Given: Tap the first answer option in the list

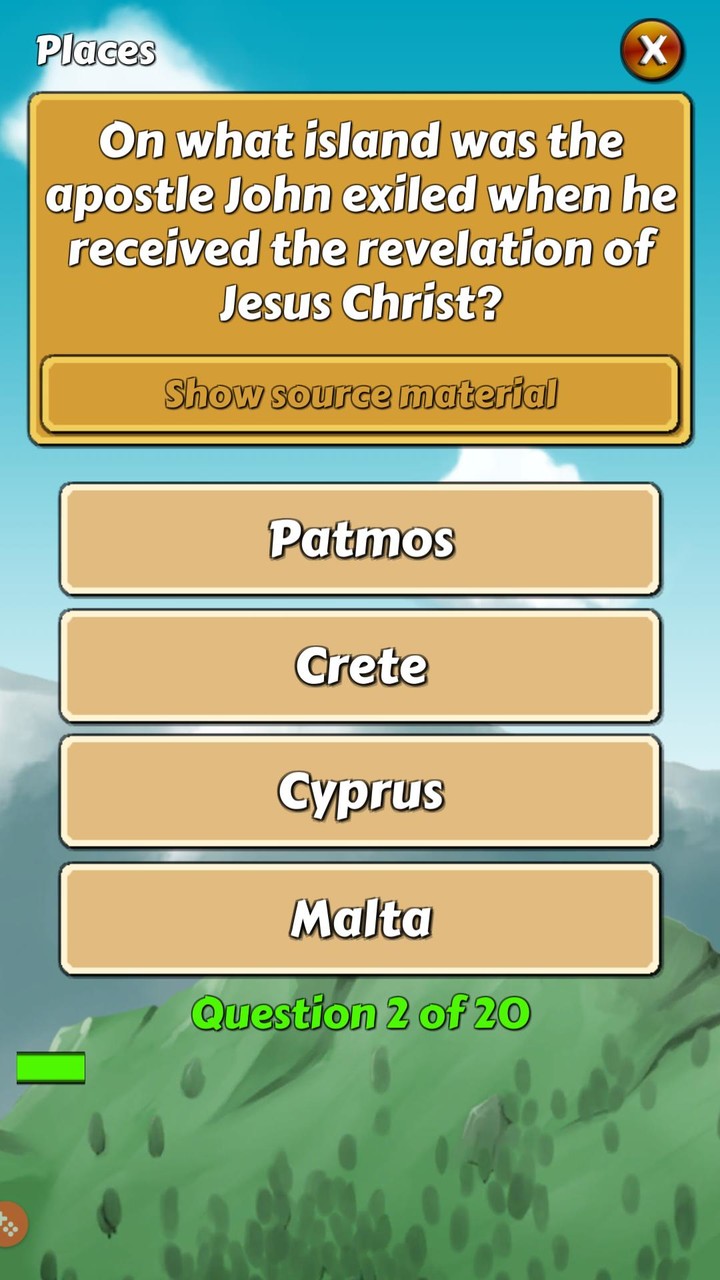Looking at the screenshot, I should click(360, 538).
